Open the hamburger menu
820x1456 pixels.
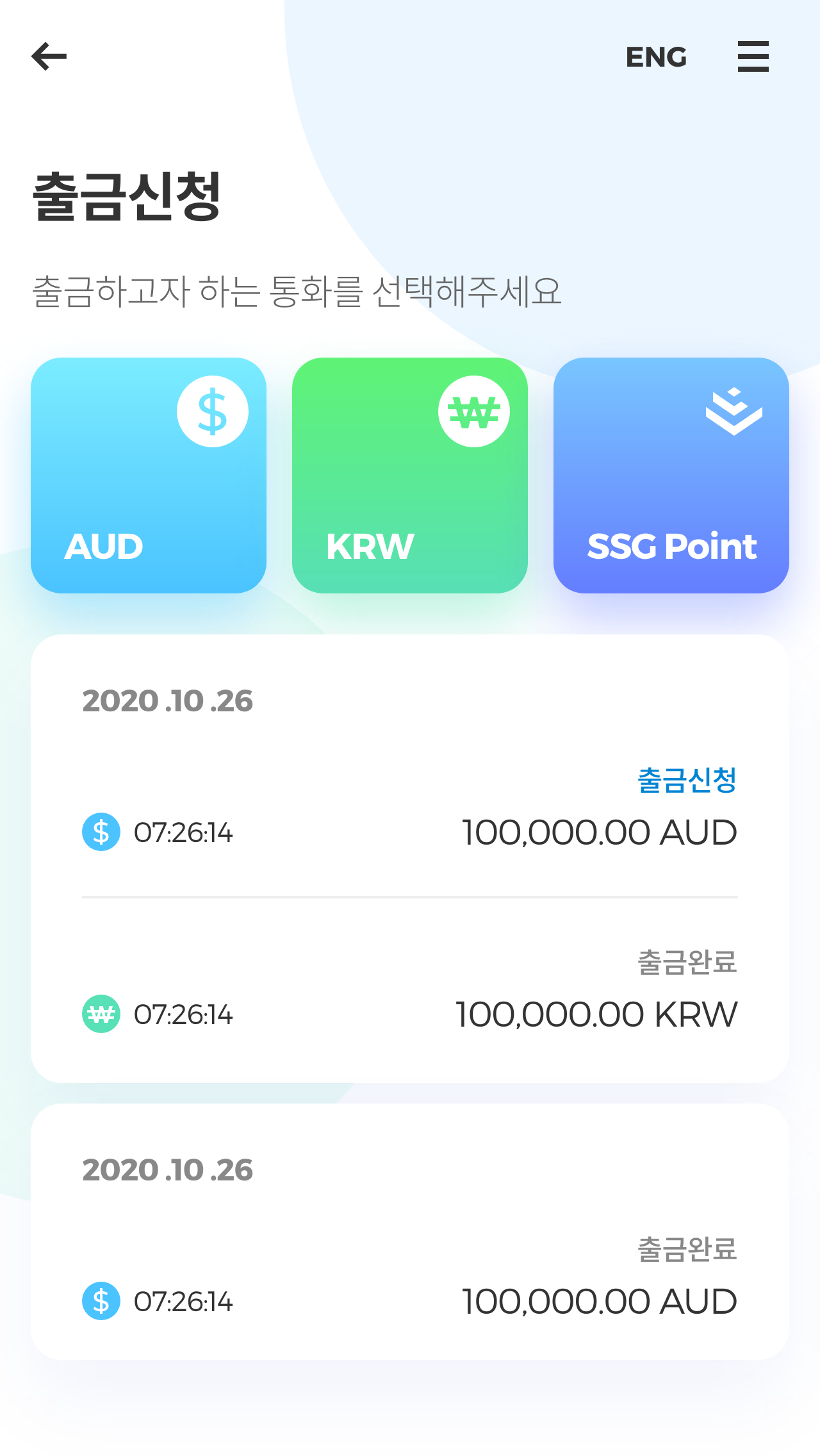(753, 56)
